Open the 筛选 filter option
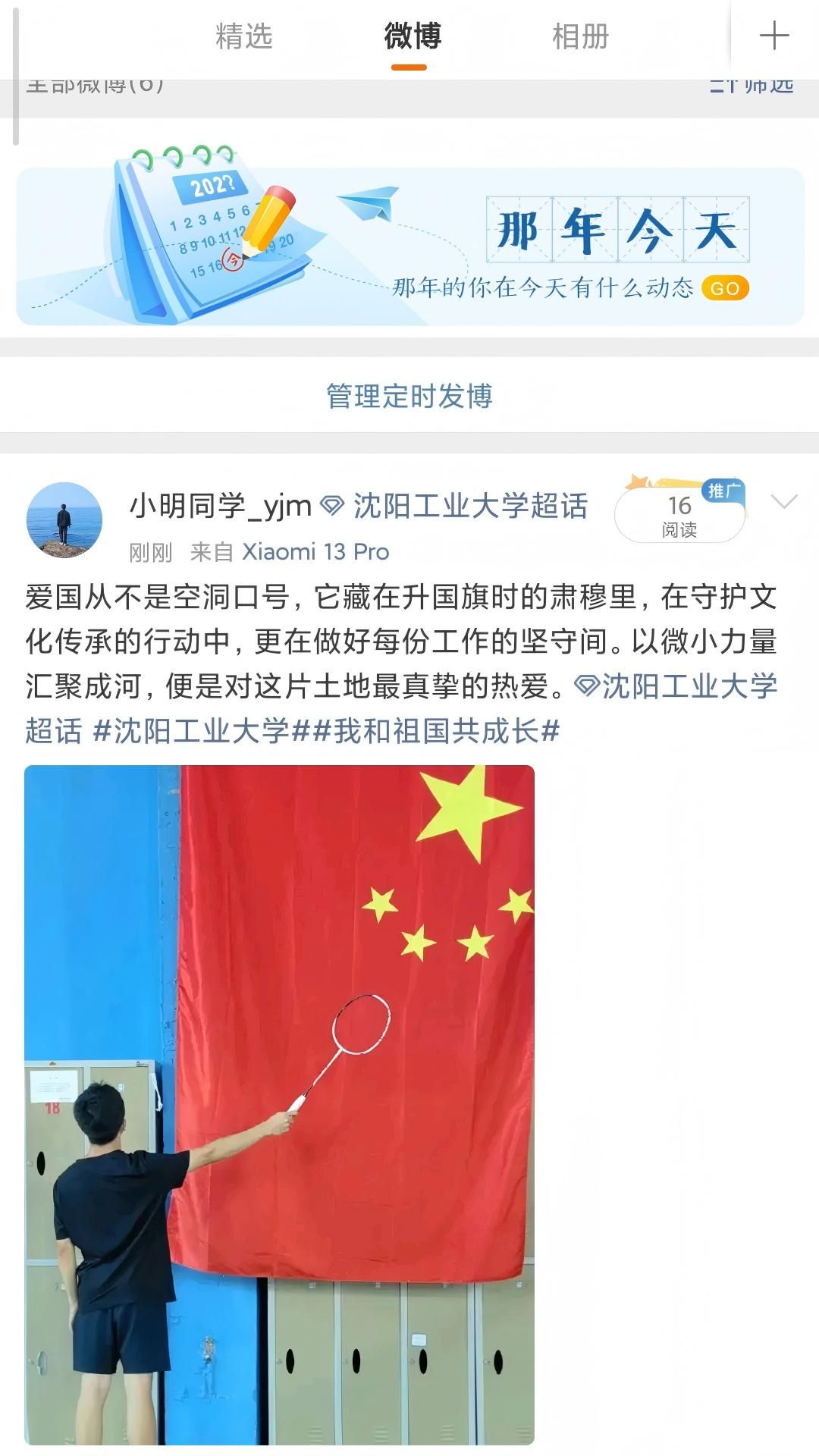 [752, 86]
